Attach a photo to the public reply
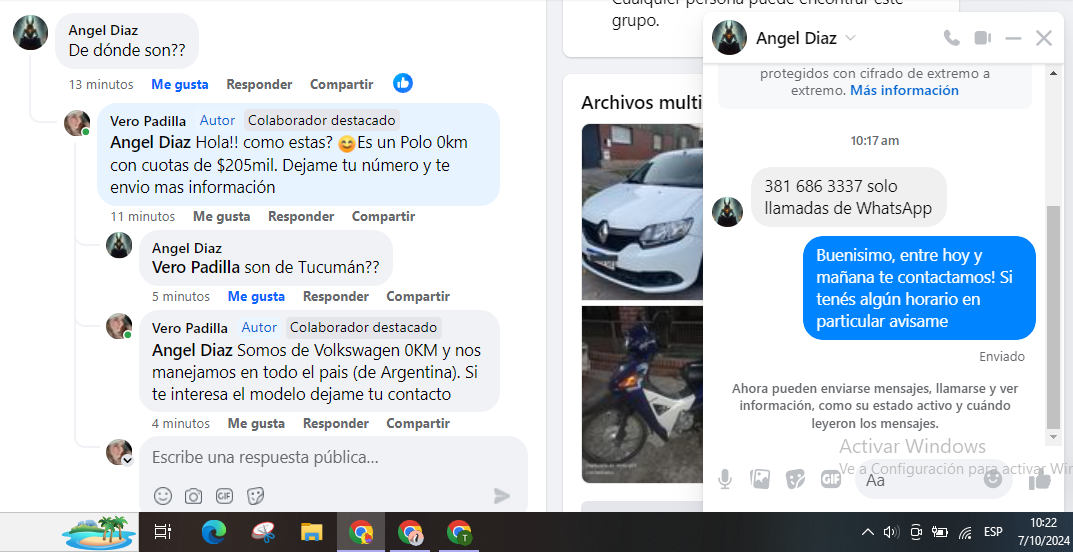The height and width of the screenshot is (552, 1073). [x=193, y=495]
